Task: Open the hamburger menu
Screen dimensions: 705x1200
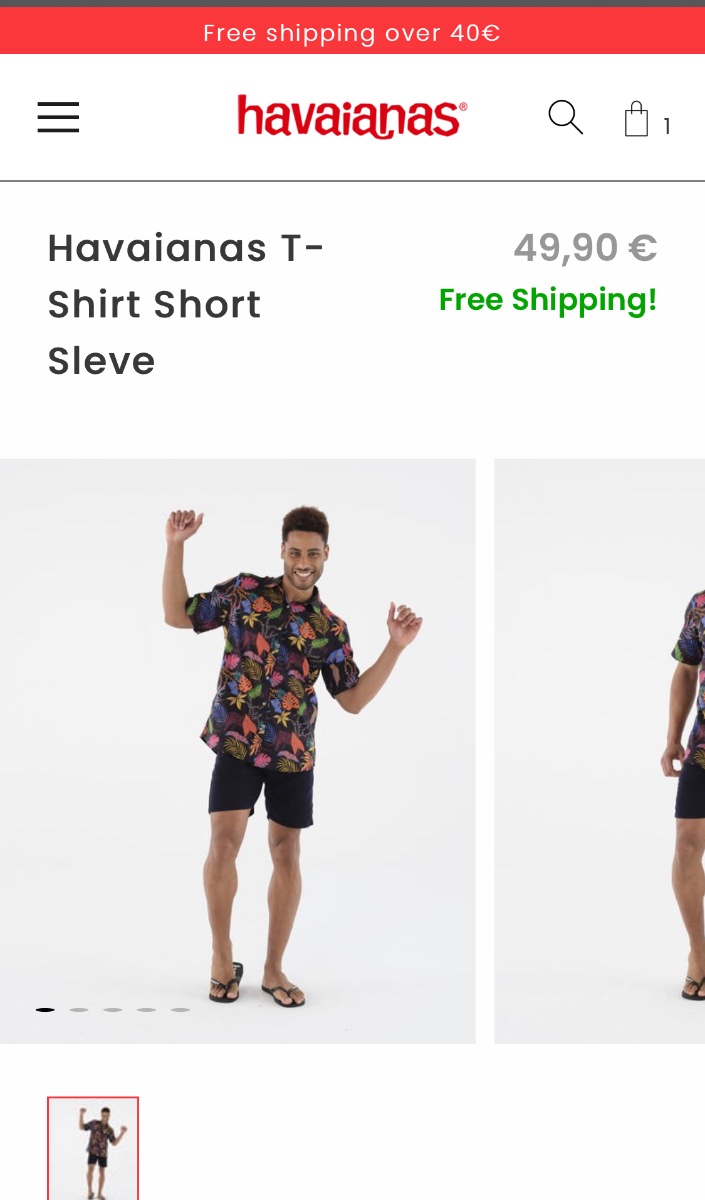Action: click(x=58, y=117)
